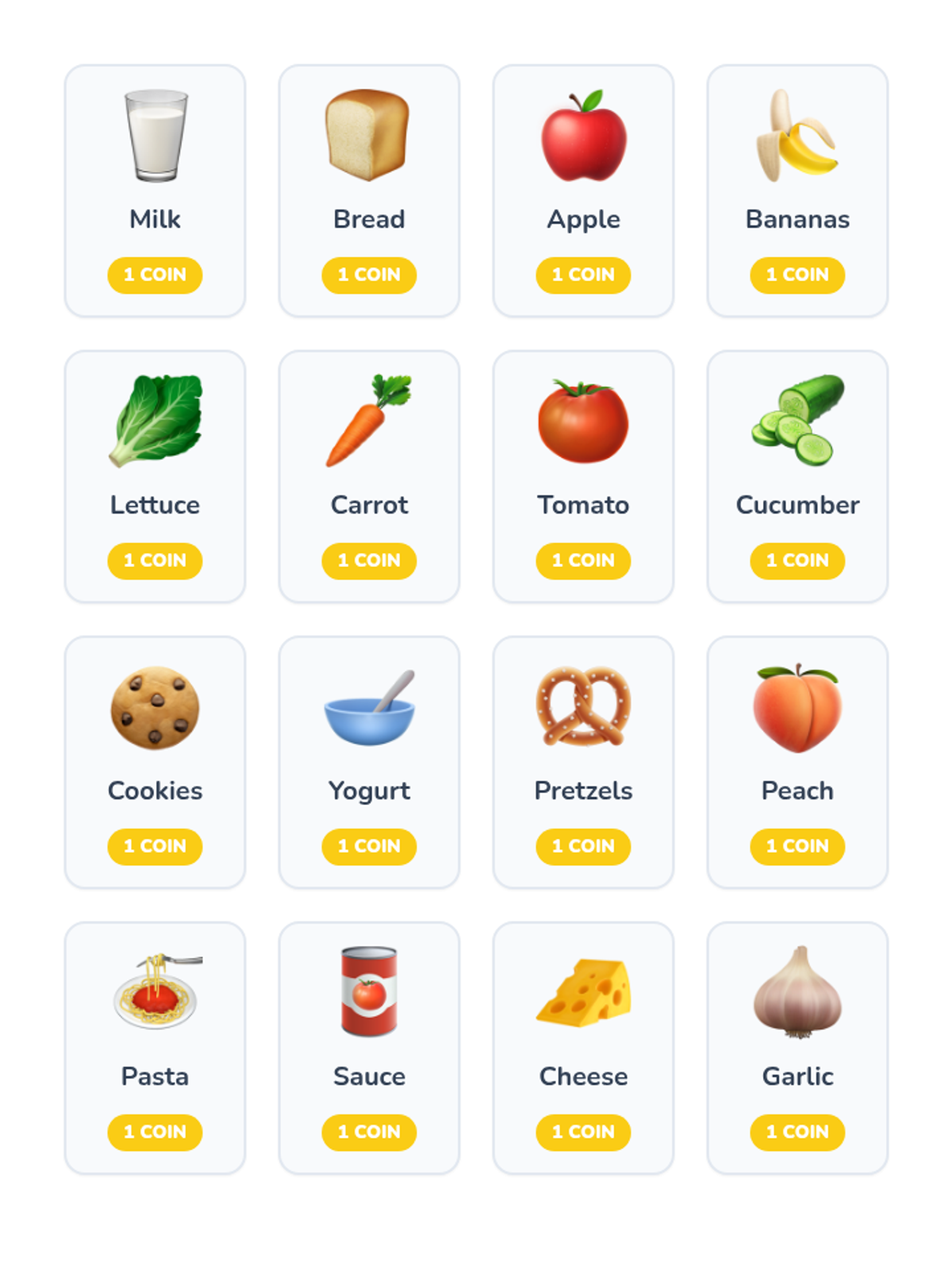Screen dimensions: 952x1270
Task: Select the Milk card
Action: pyautogui.click(x=155, y=190)
